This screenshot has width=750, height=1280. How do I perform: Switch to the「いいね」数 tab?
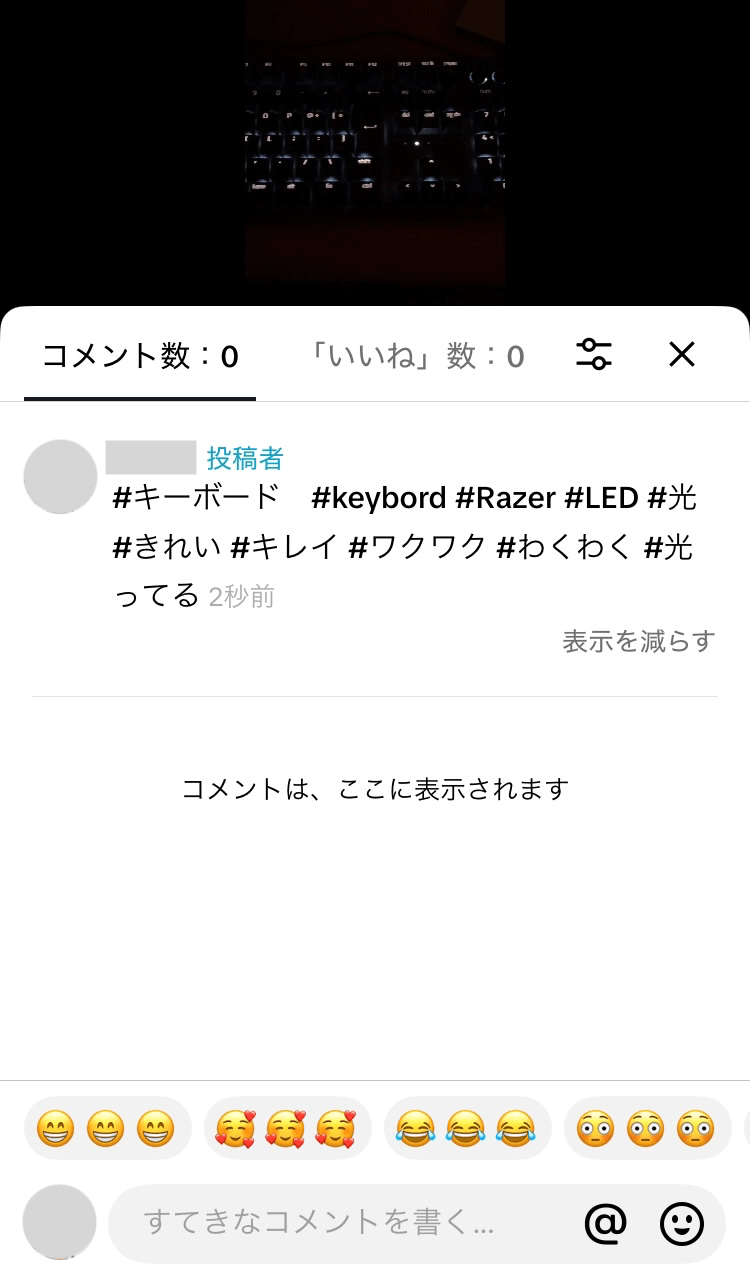(414, 356)
